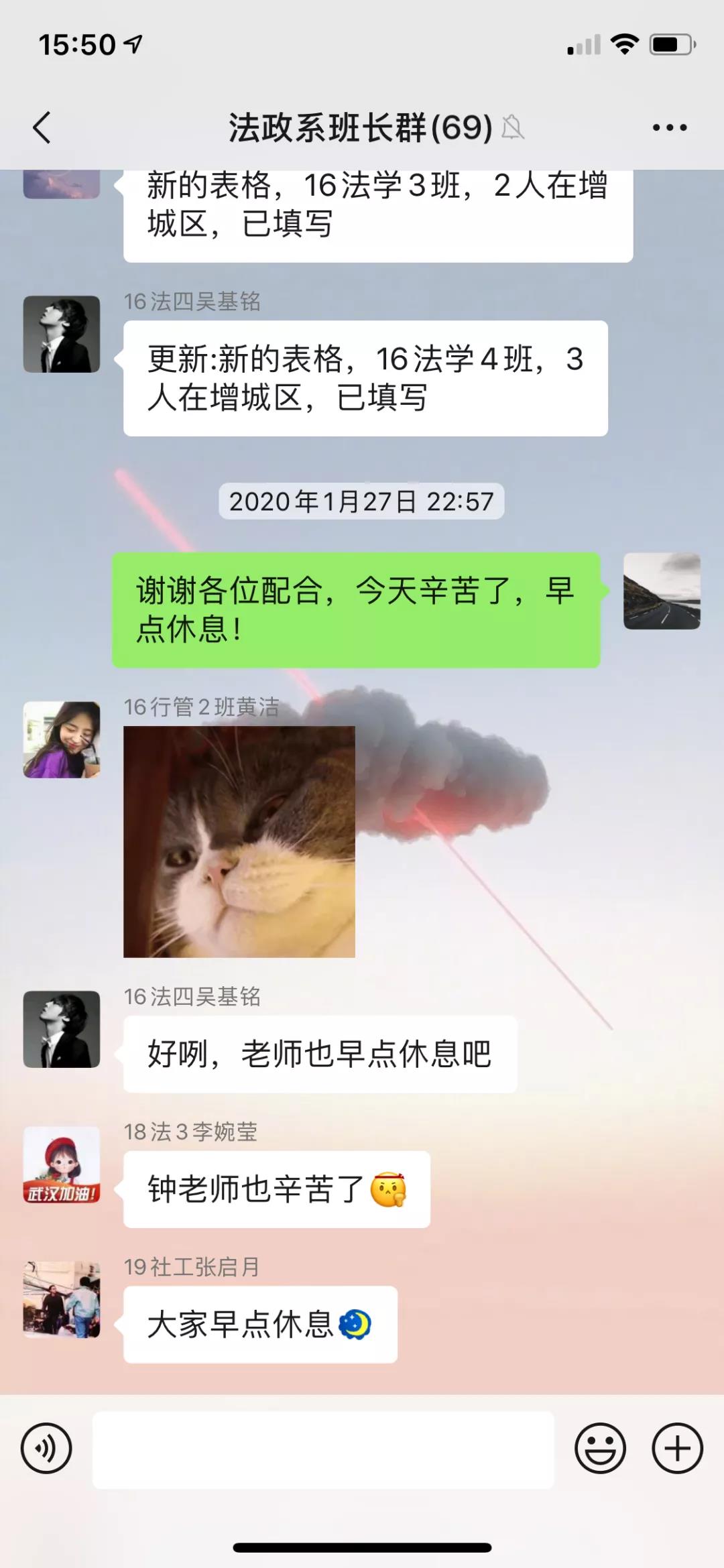Open 19社工张启月's profile avatar

pos(62,1300)
